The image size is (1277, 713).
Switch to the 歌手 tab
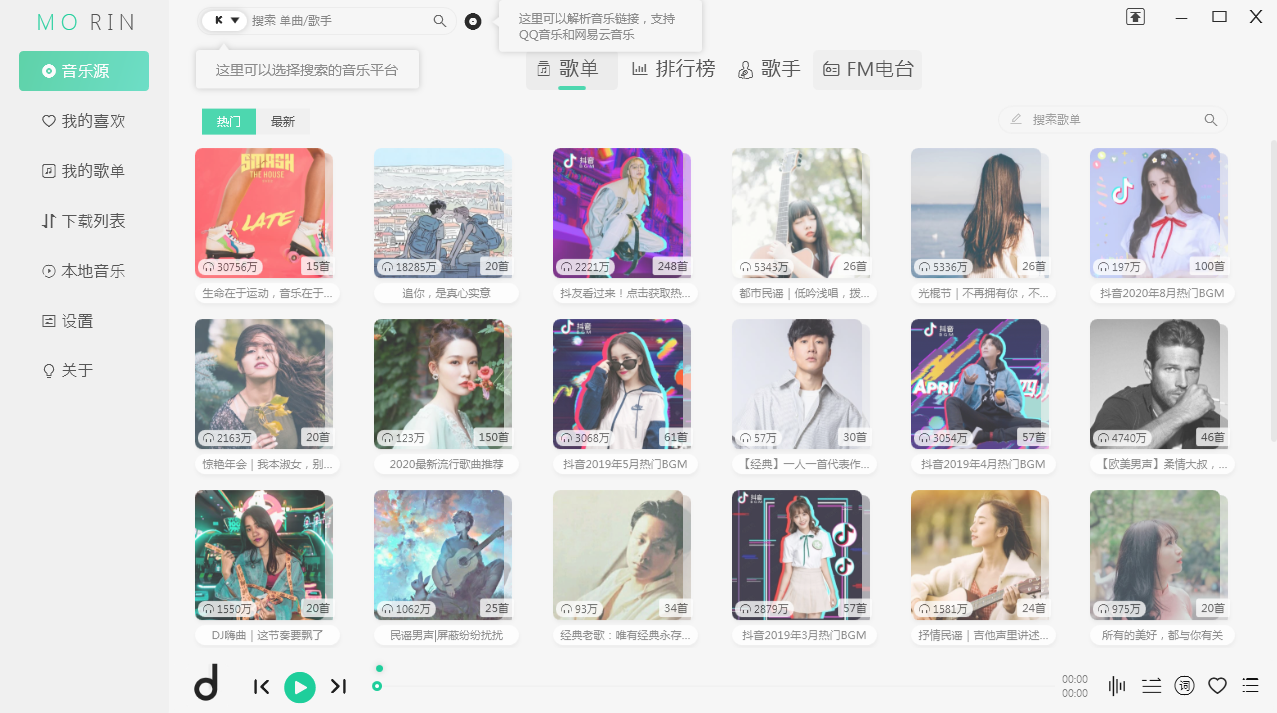[x=769, y=69]
